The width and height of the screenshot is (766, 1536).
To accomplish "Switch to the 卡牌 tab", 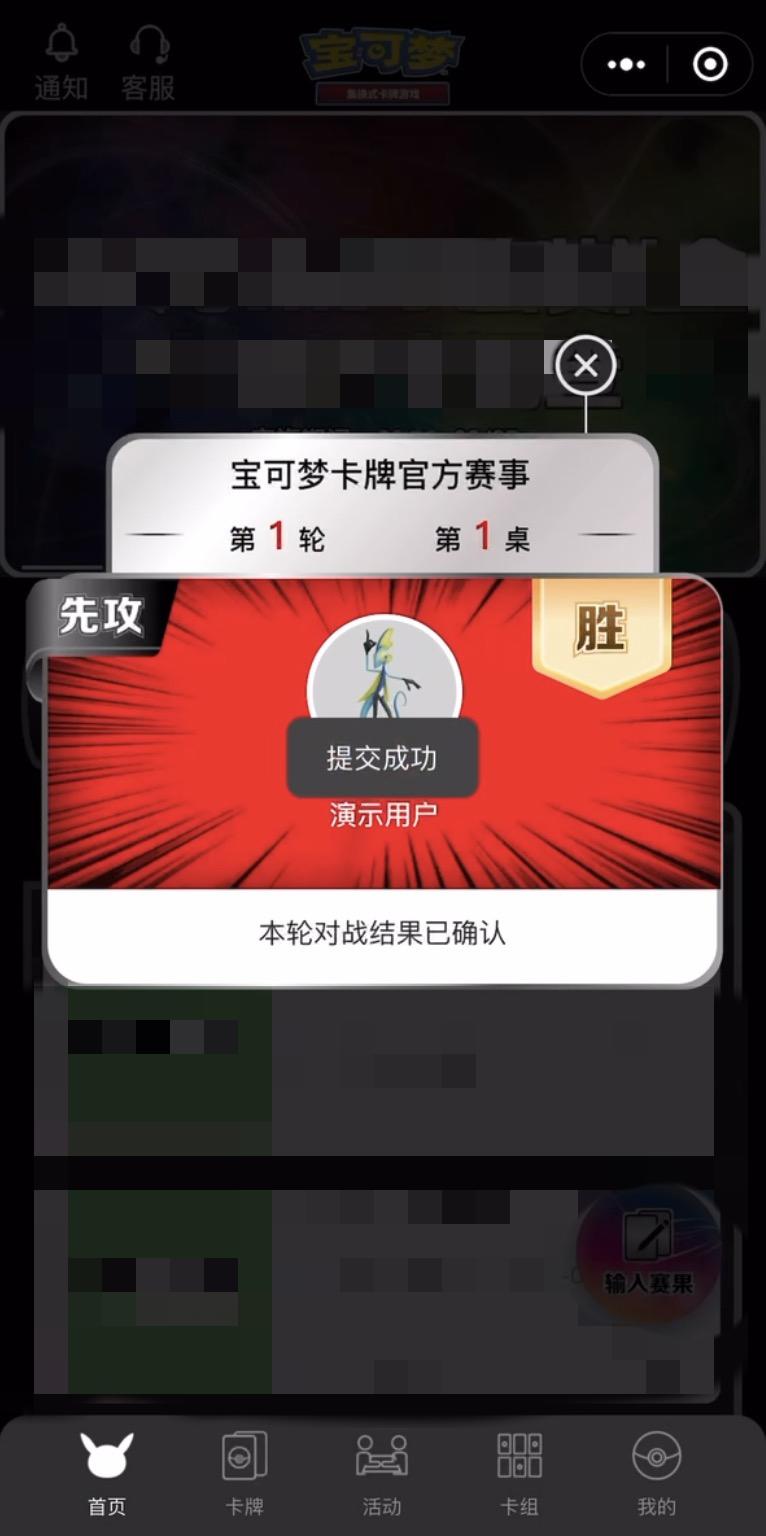I will point(244,1472).
